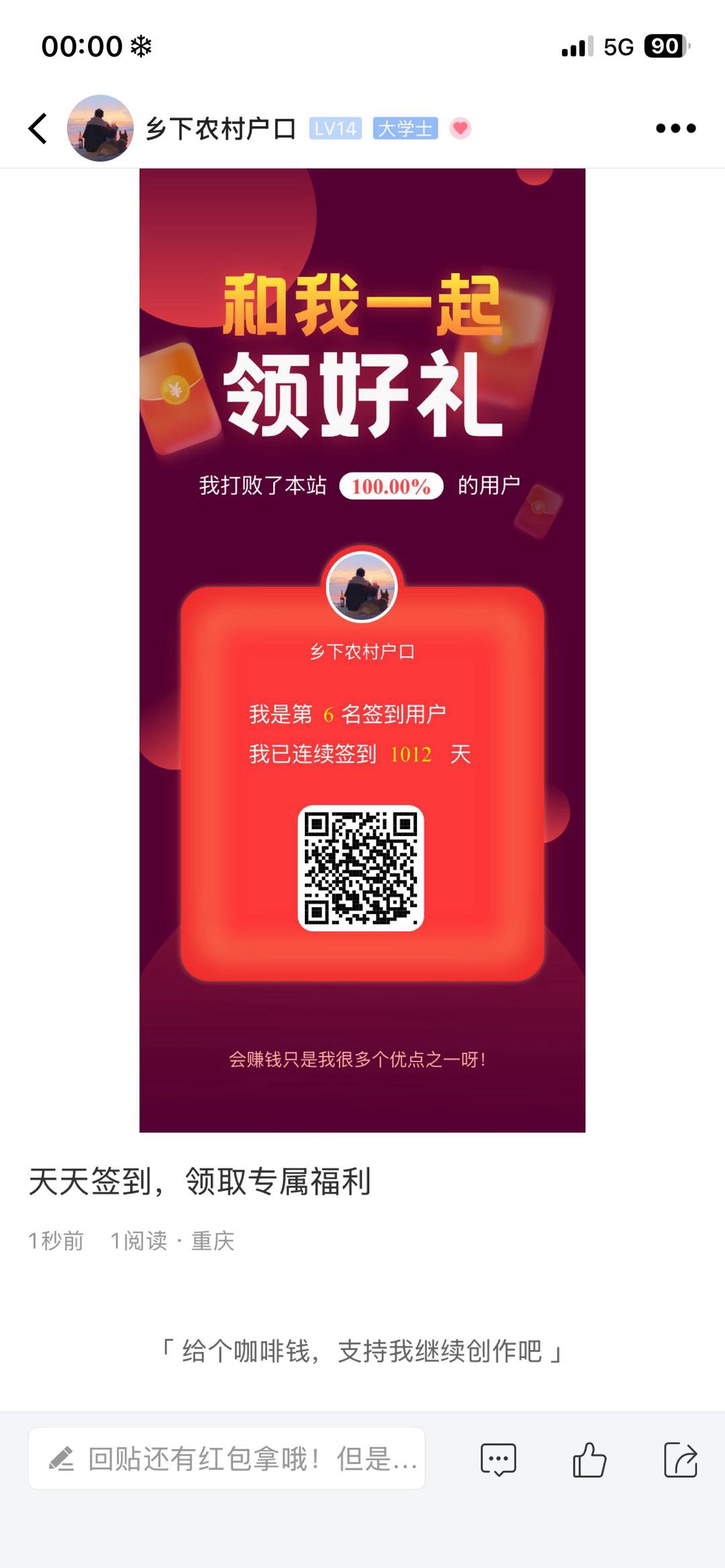Go back using the back arrow

click(x=38, y=128)
